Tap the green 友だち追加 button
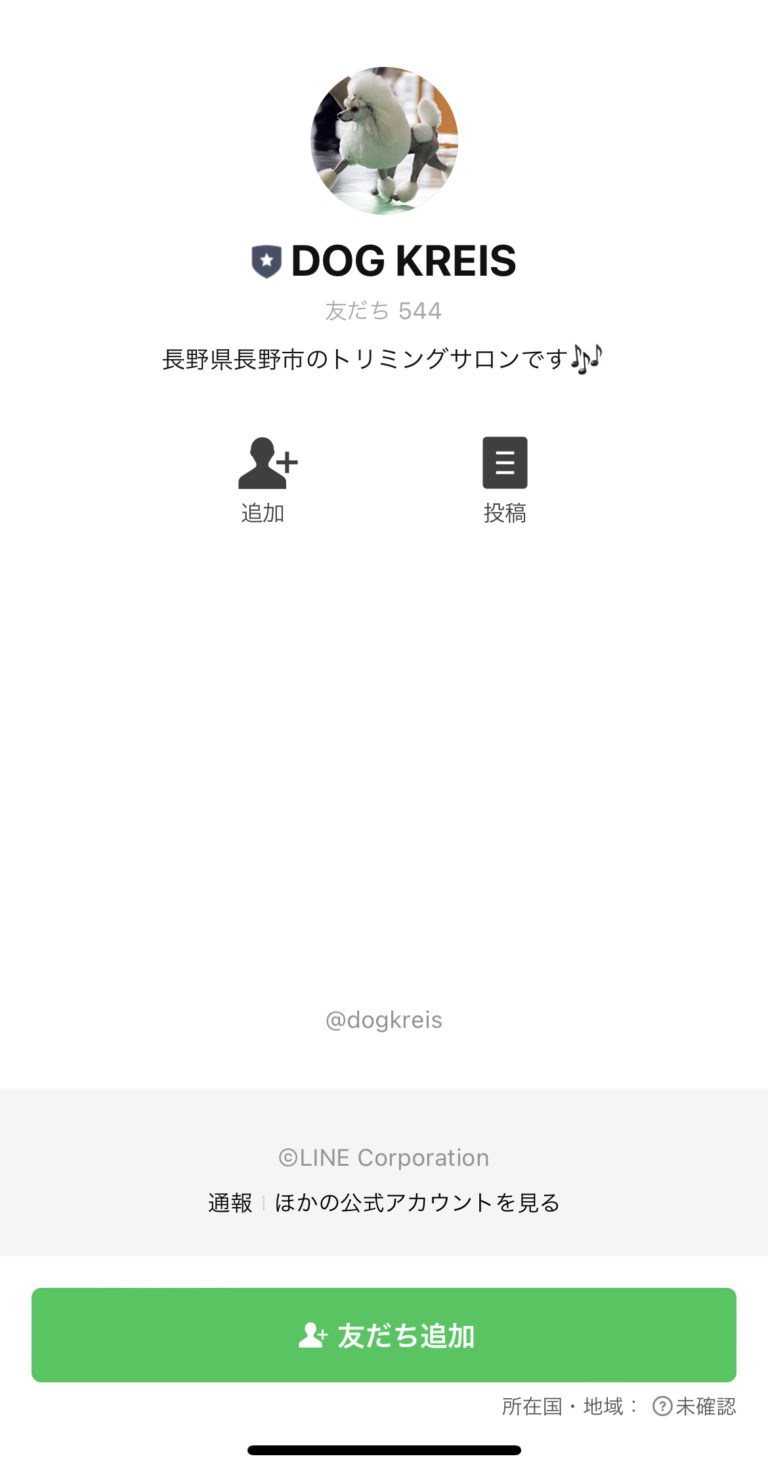The image size is (768, 1471). [384, 1335]
